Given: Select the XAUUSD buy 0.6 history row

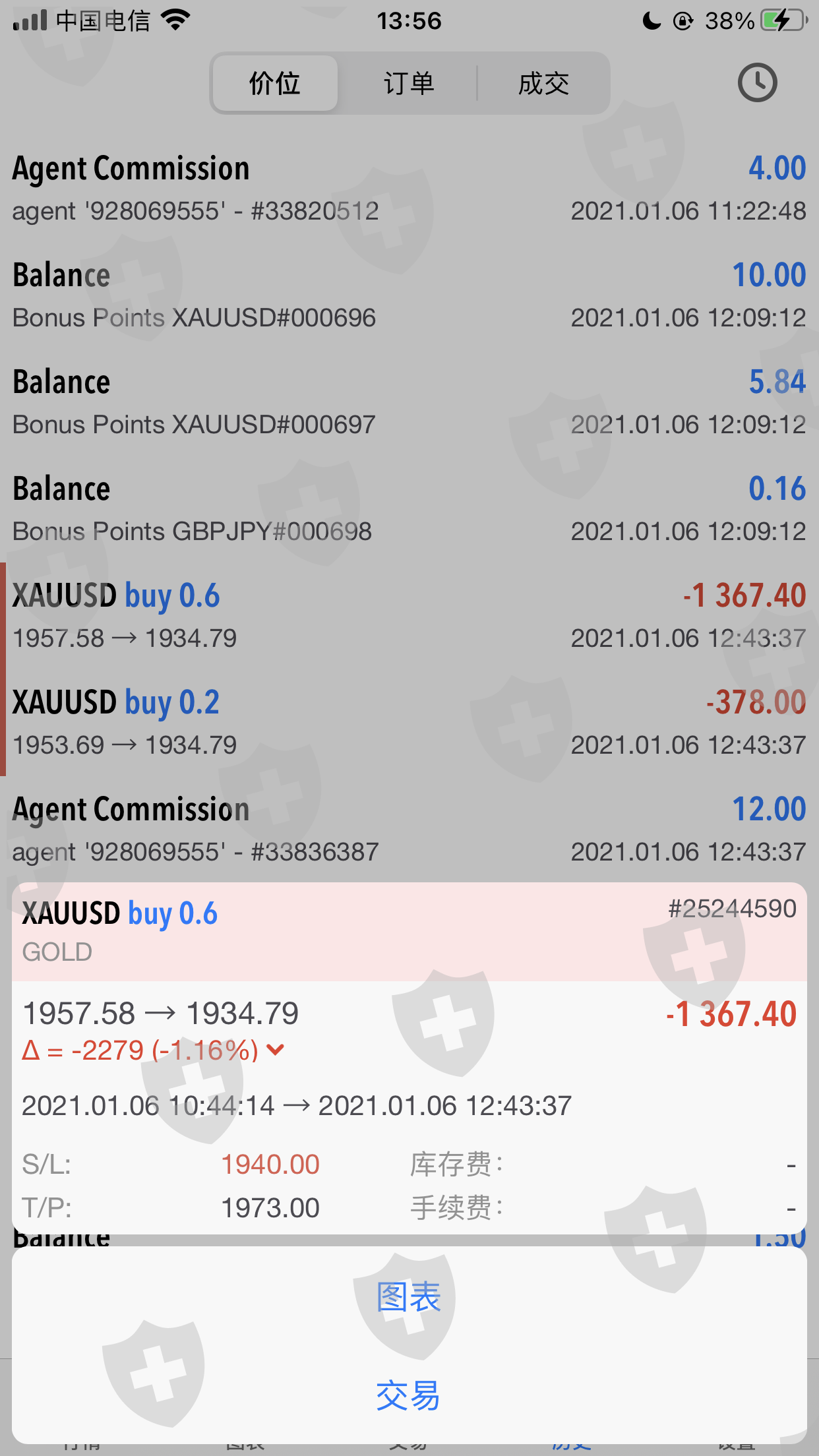Looking at the screenshot, I should pos(409,616).
